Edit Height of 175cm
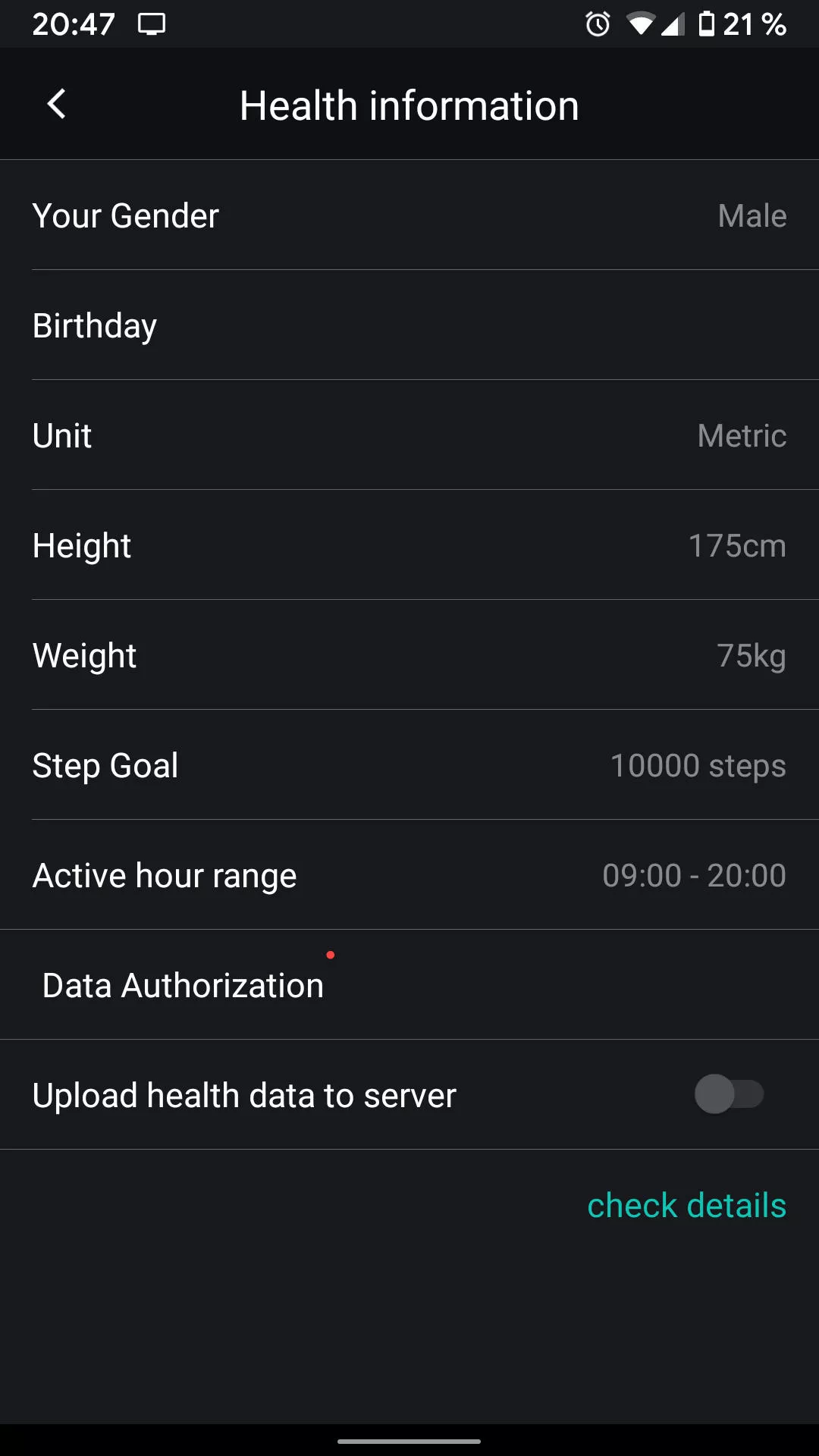This screenshot has height=1456, width=819. click(409, 546)
